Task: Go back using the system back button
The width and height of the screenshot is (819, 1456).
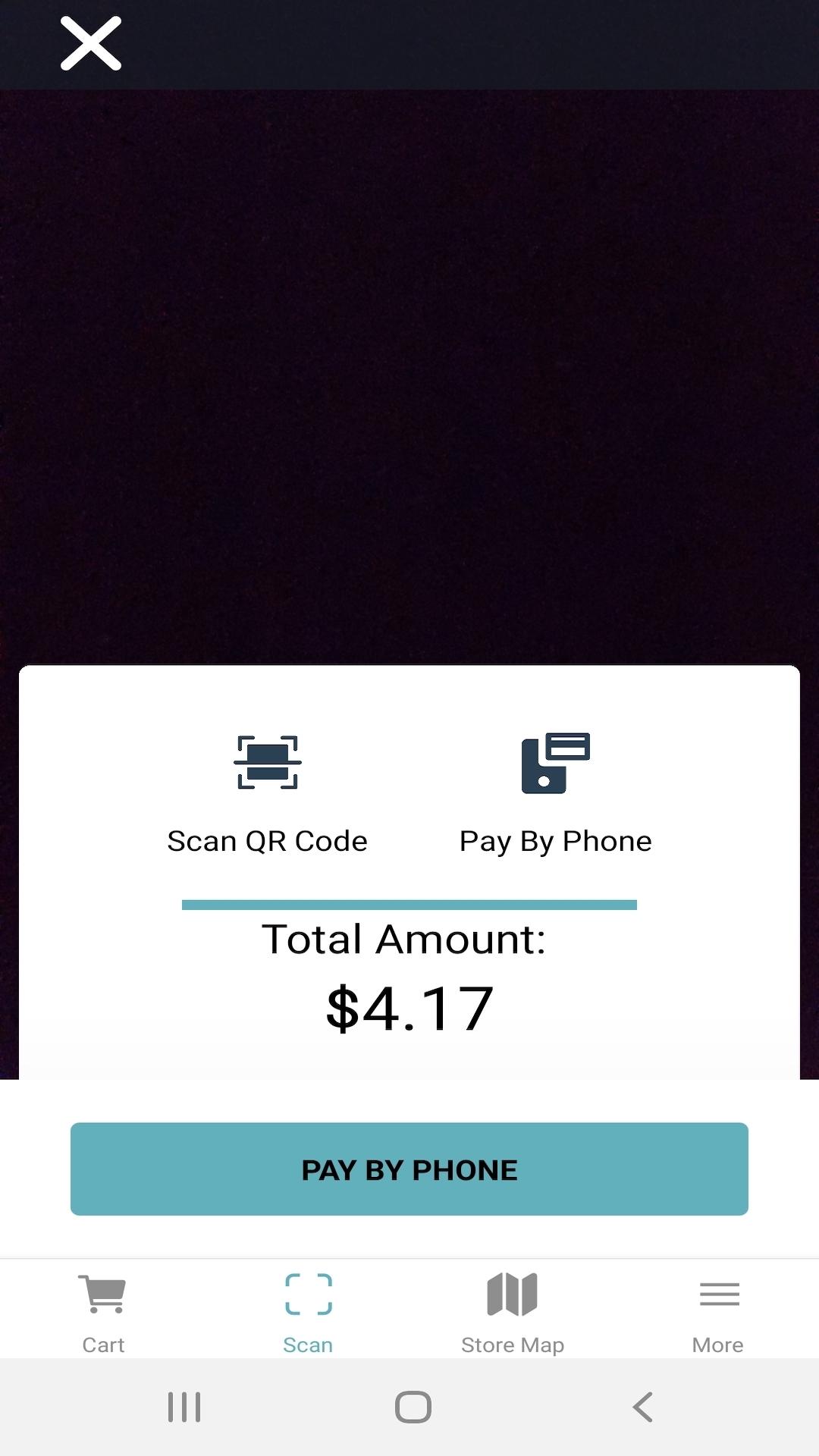Action: pos(642,1407)
